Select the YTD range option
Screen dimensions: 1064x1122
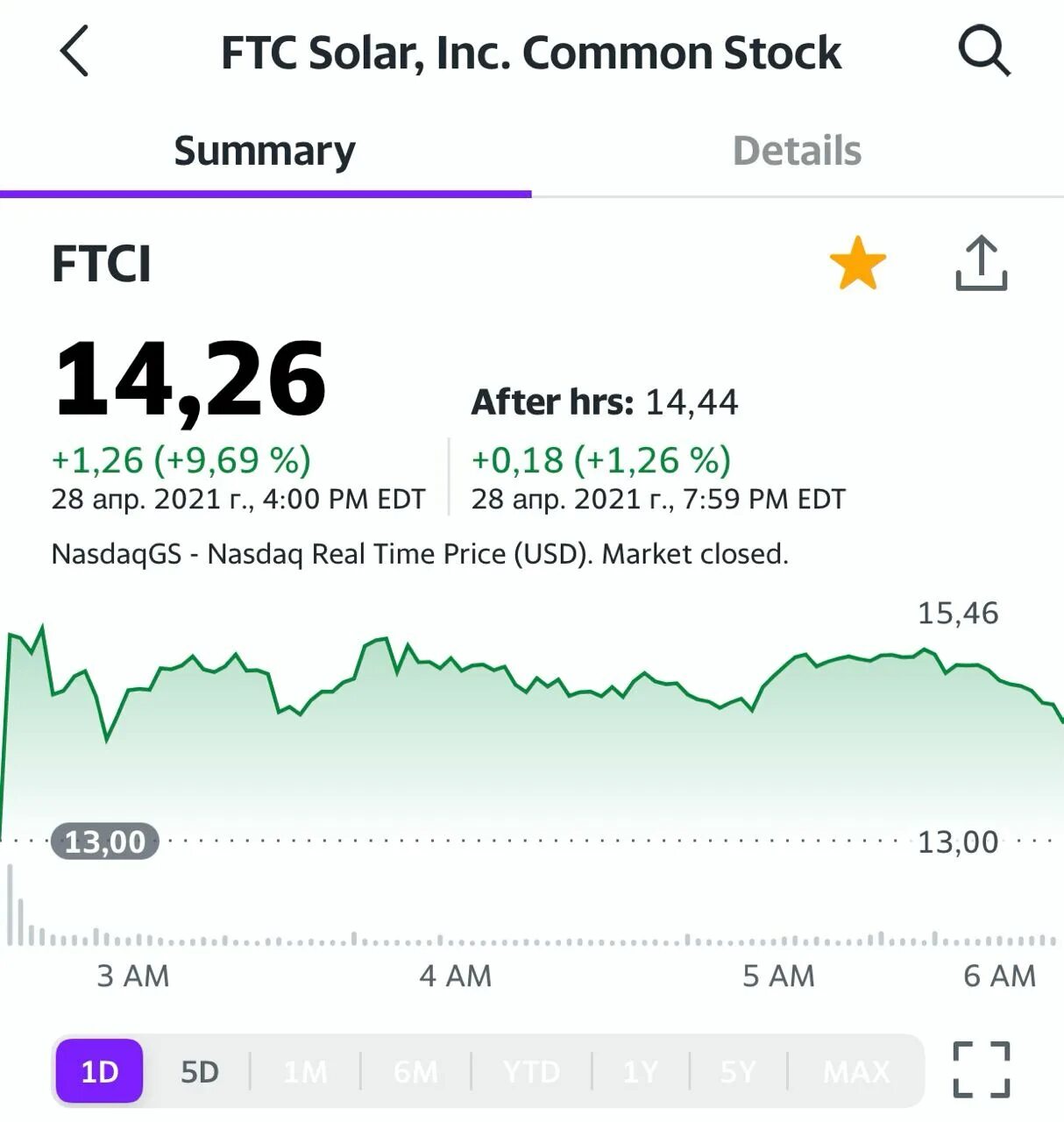(x=530, y=1071)
